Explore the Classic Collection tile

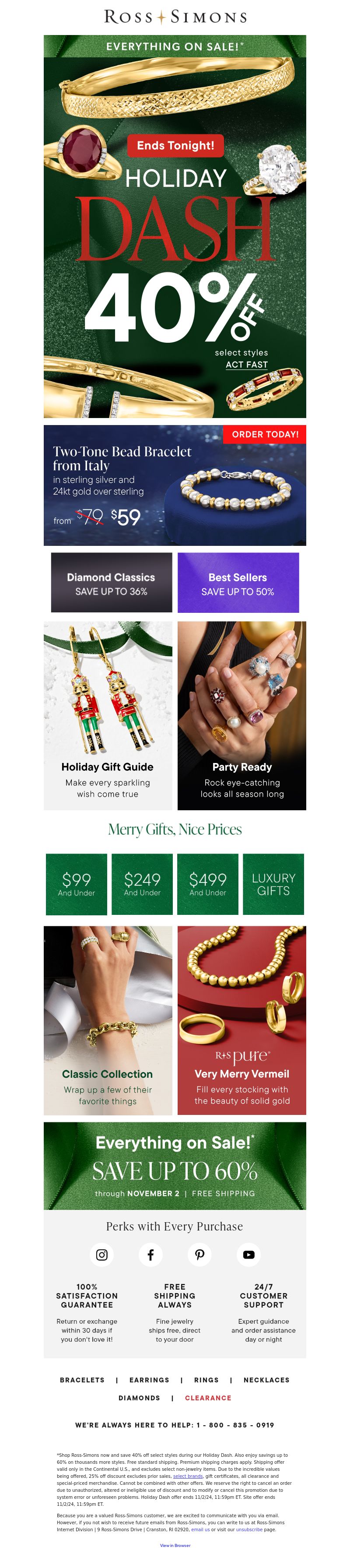(x=108, y=1020)
